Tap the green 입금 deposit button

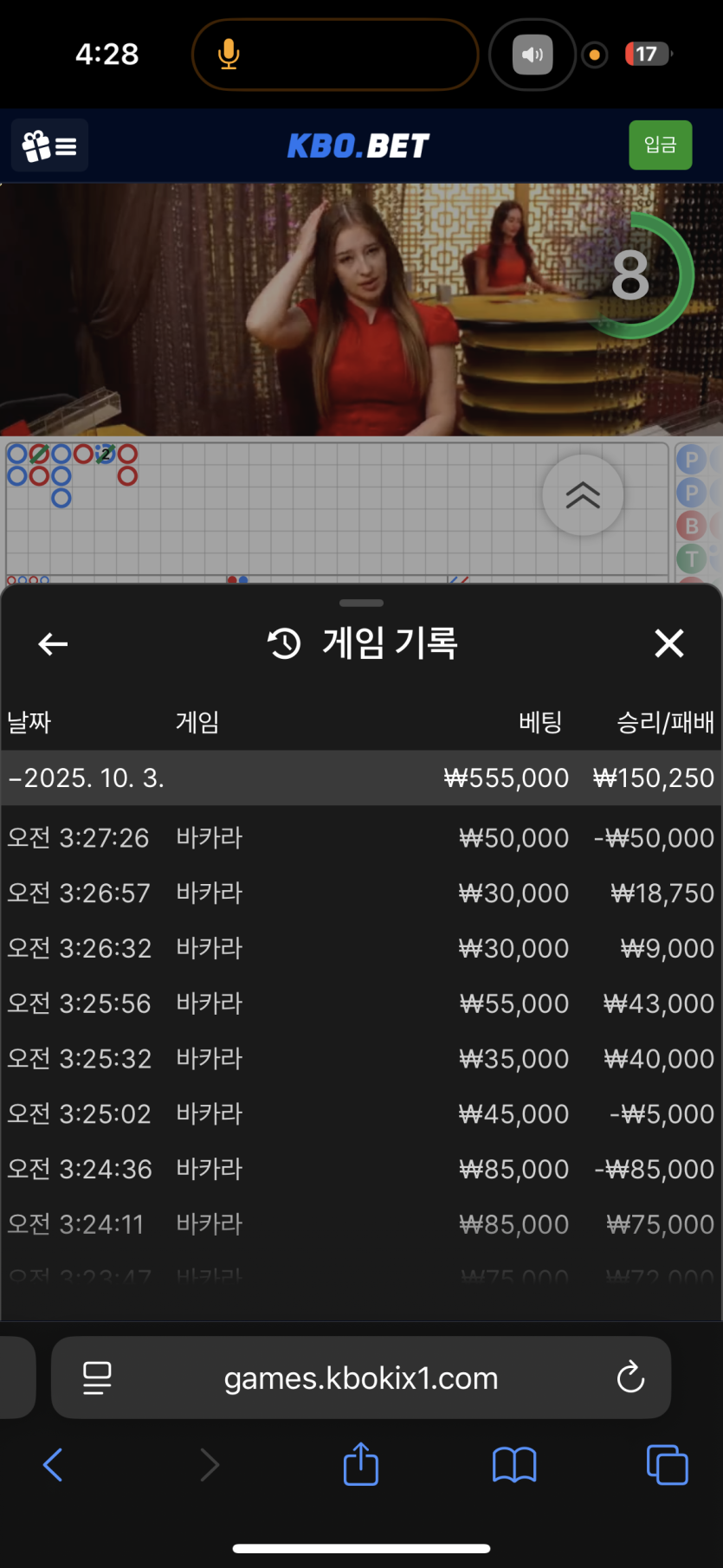660,145
